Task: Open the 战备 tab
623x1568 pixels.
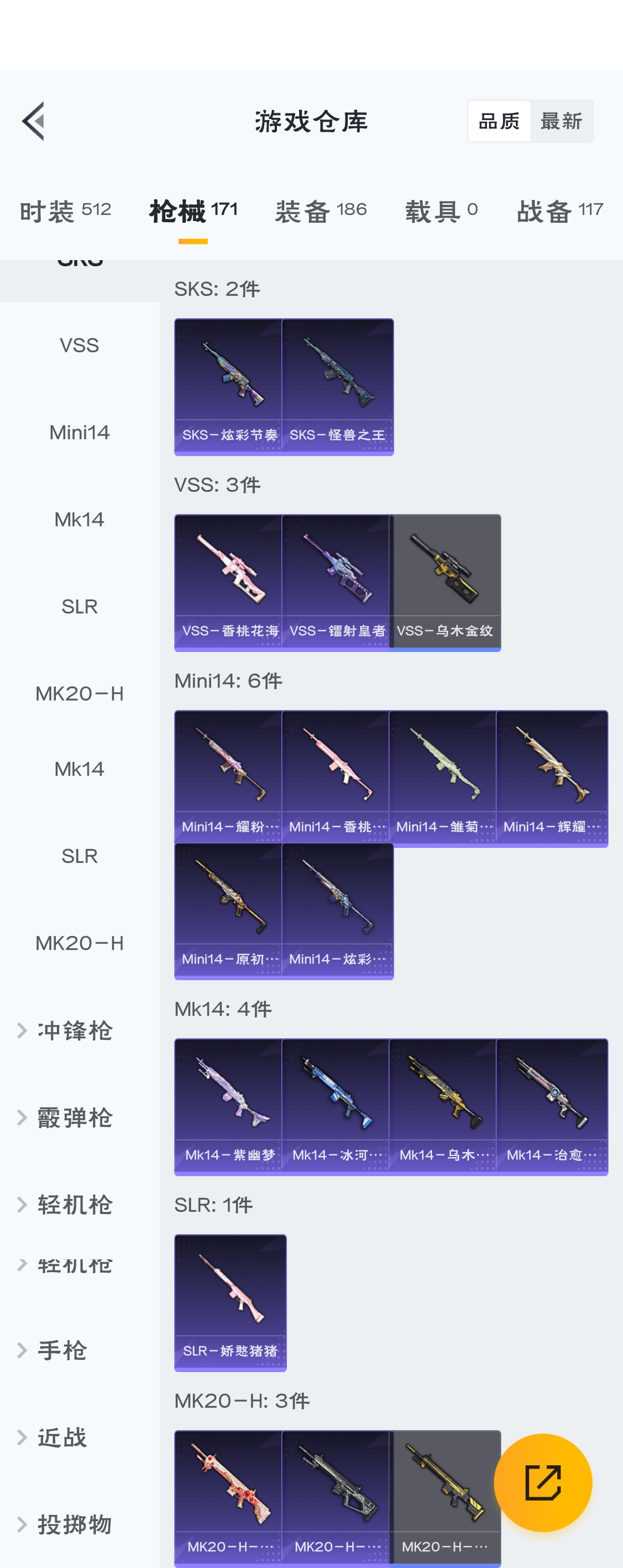Action: pyautogui.click(x=560, y=211)
